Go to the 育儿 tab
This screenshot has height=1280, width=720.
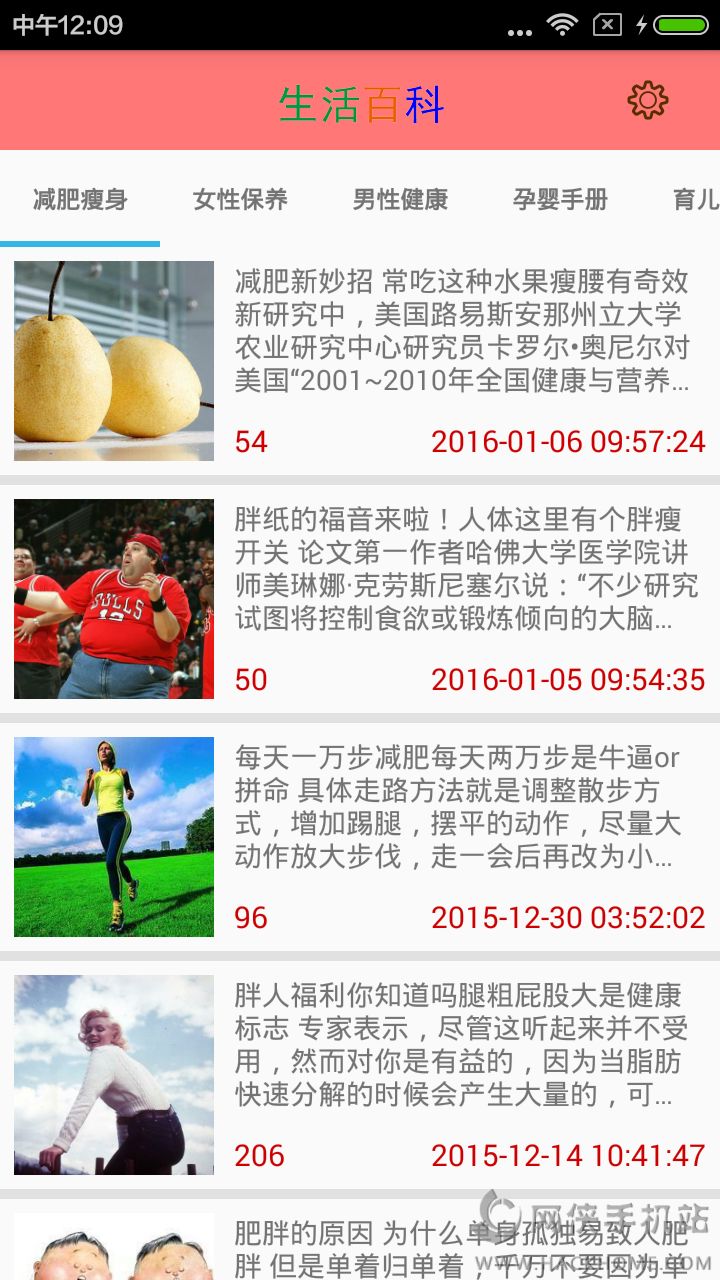click(x=696, y=199)
